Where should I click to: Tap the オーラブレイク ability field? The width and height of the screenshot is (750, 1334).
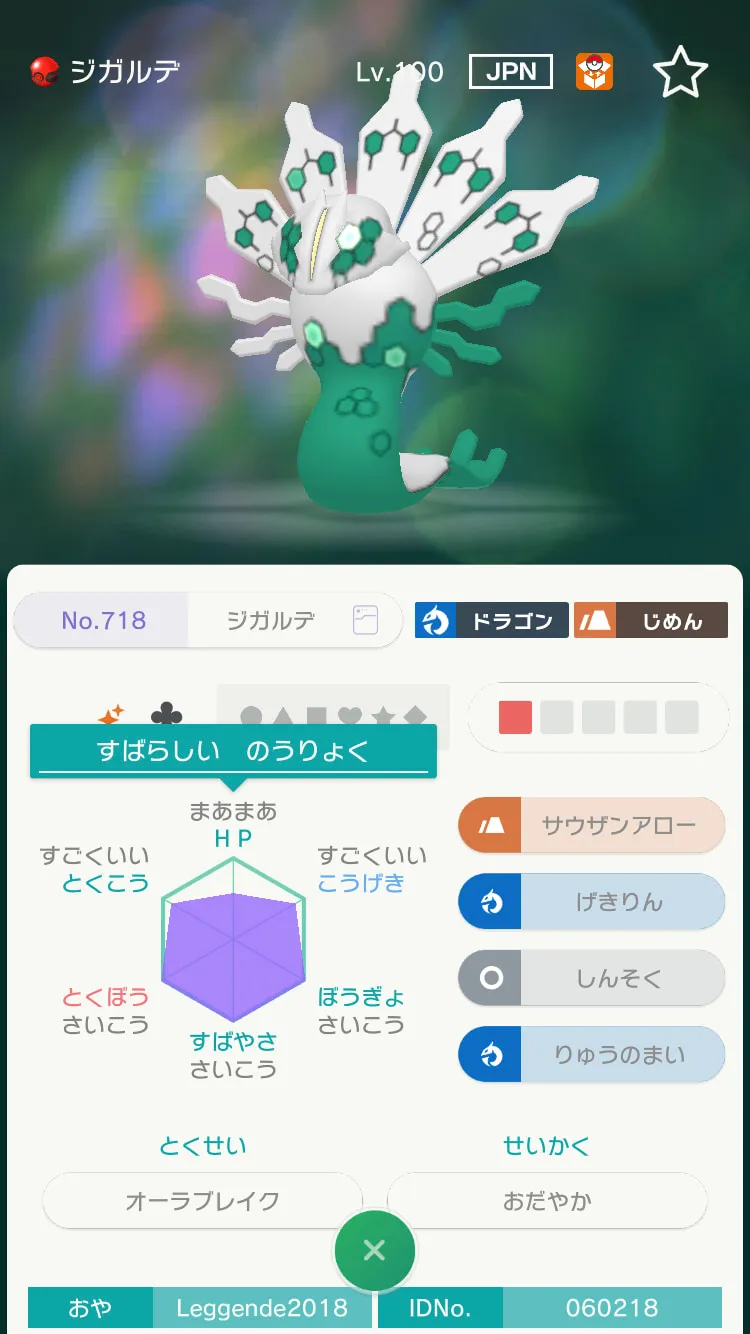click(202, 1200)
